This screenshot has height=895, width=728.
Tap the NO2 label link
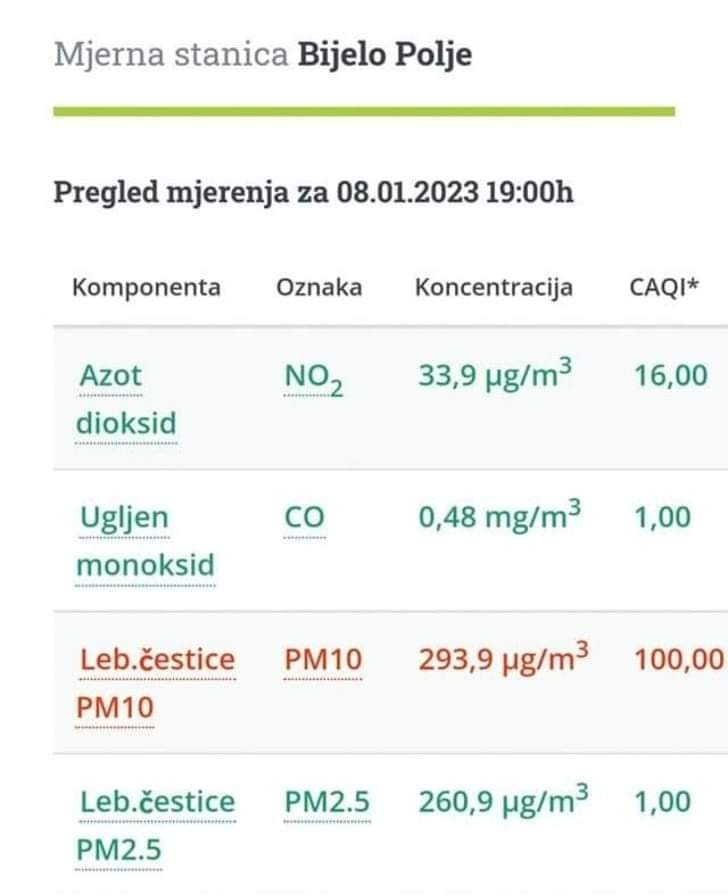(x=314, y=379)
